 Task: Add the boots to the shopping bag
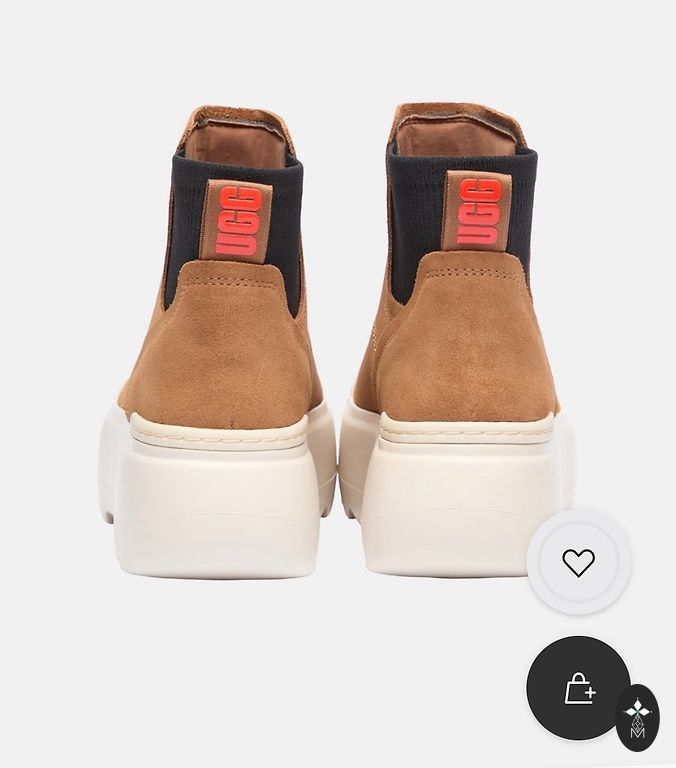coord(578,688)
